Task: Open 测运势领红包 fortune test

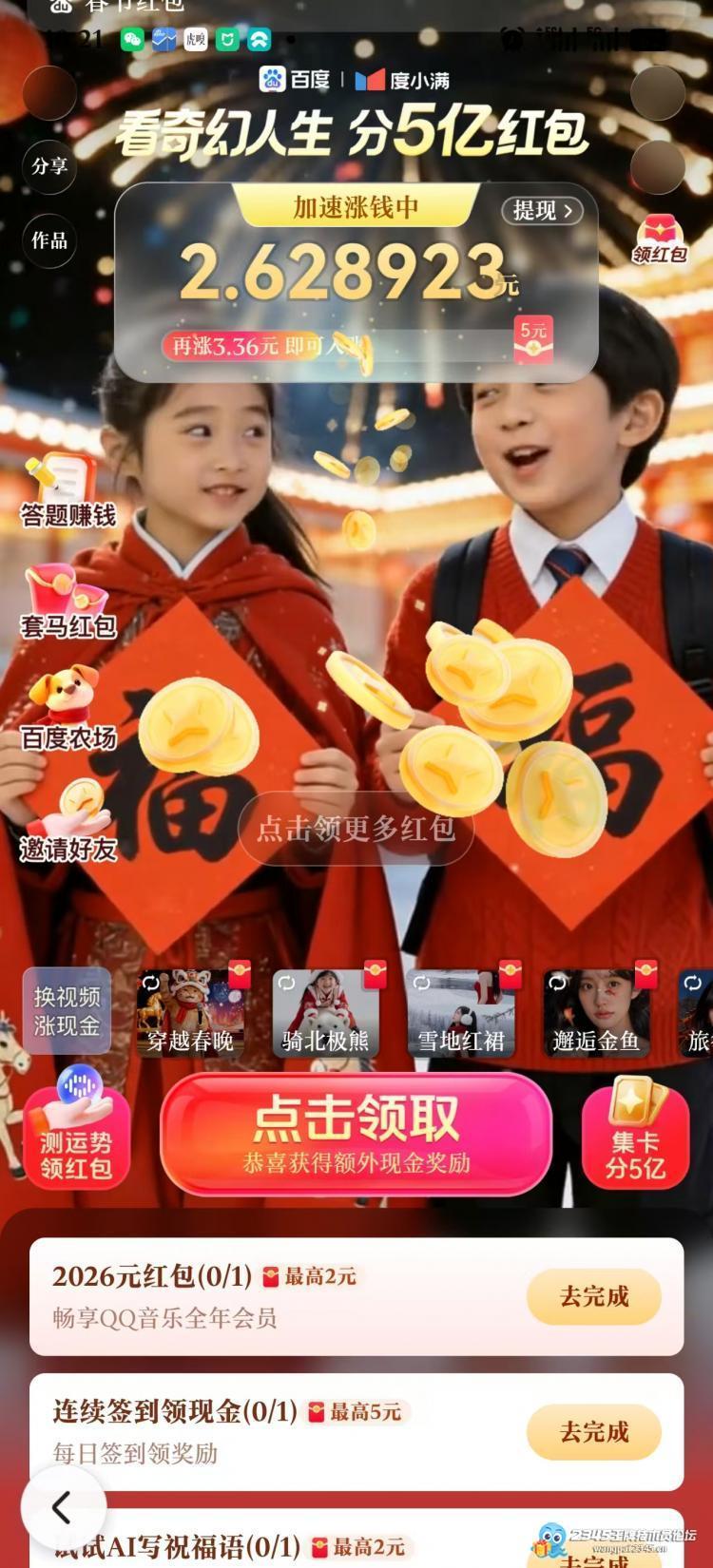Action: click(x=76, y=1137)
